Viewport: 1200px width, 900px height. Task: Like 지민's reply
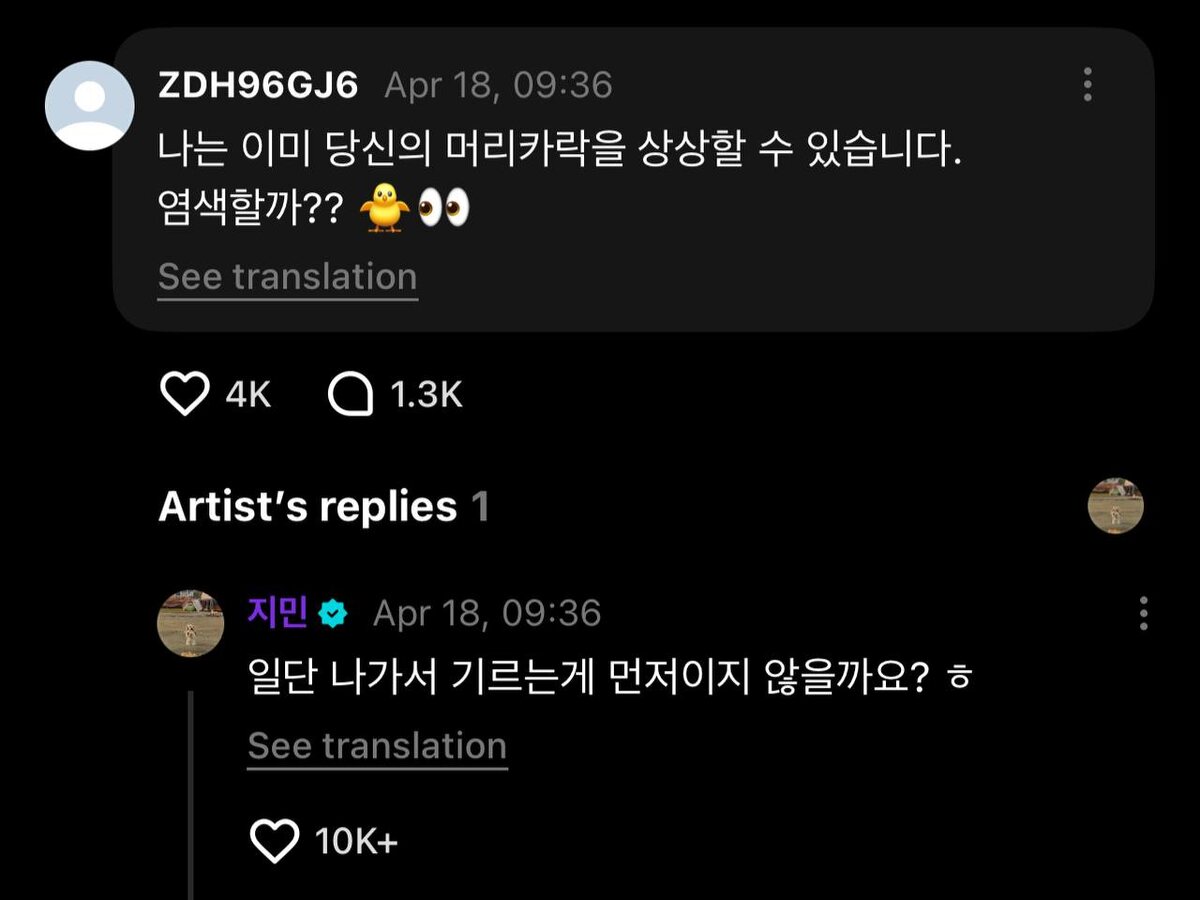(x=274, y=841)
